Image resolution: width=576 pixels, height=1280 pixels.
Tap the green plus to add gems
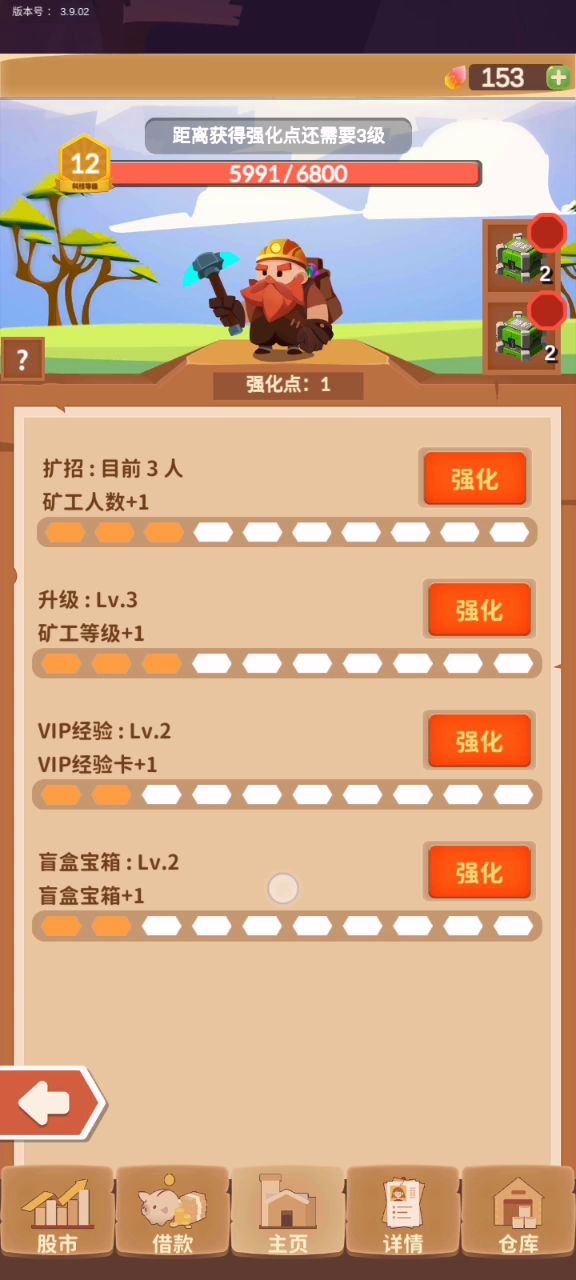[559, 77]
